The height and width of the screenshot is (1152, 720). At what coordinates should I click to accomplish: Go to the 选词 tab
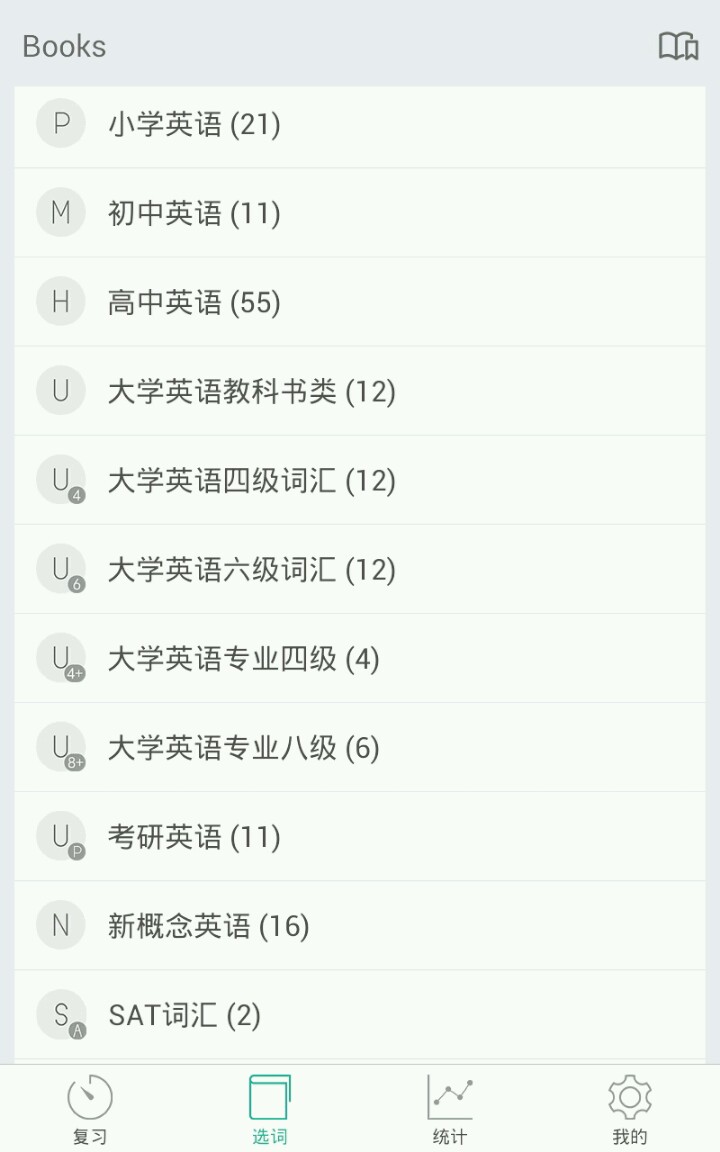coord(270,1108)
